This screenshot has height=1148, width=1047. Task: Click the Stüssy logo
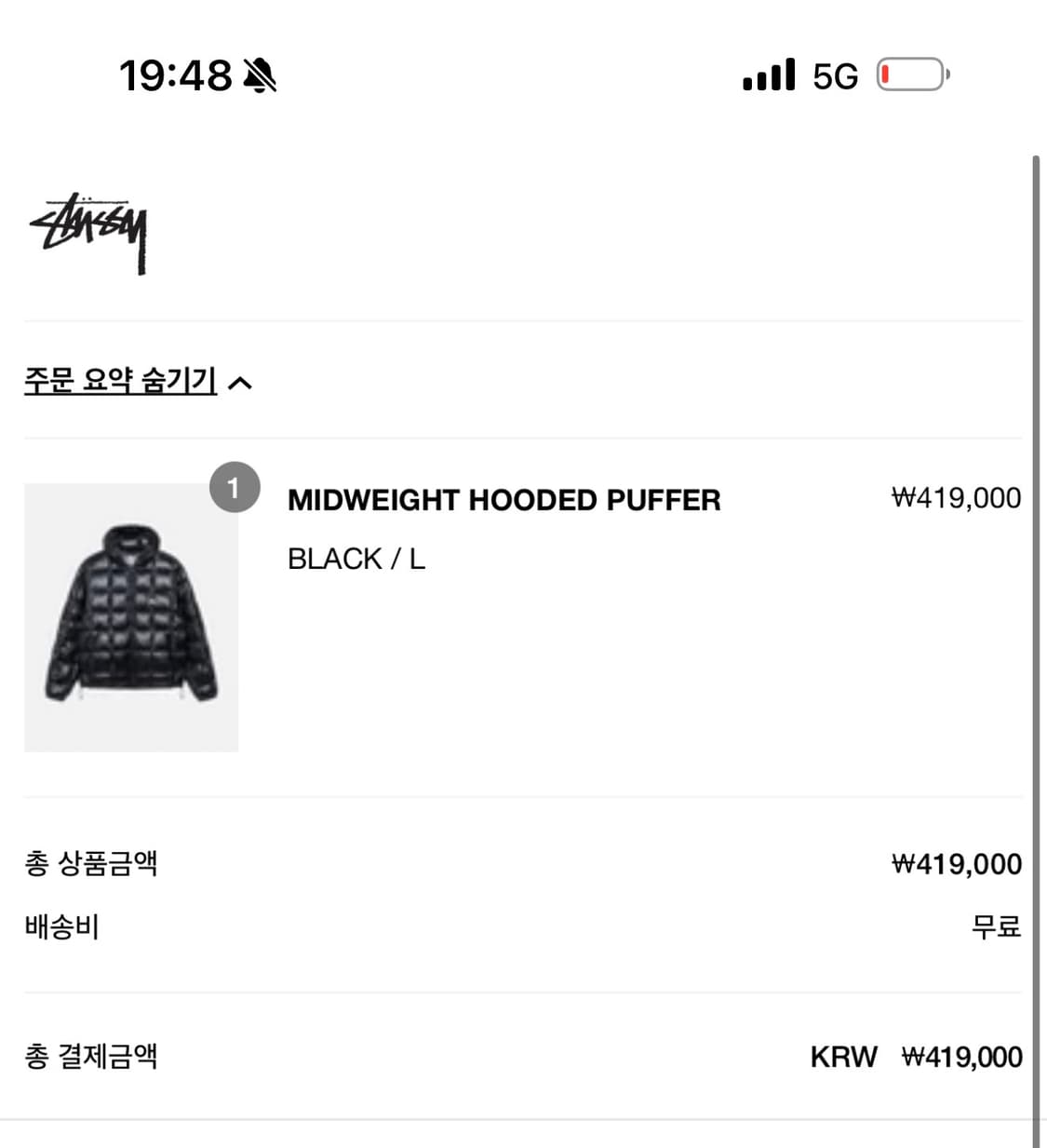88,231
